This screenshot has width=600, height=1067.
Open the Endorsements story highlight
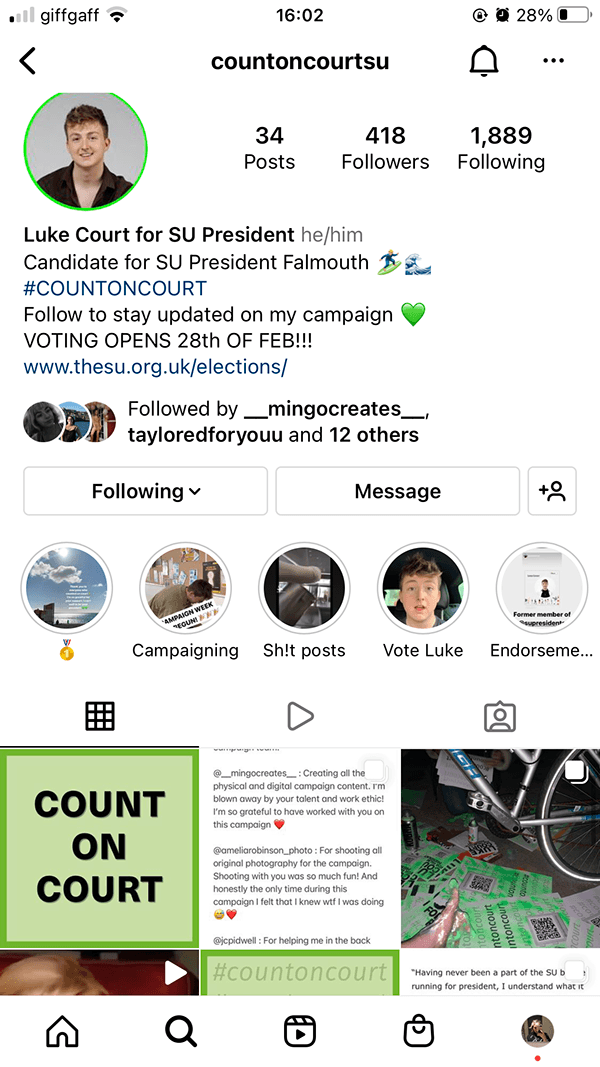[x=541, y=589]
